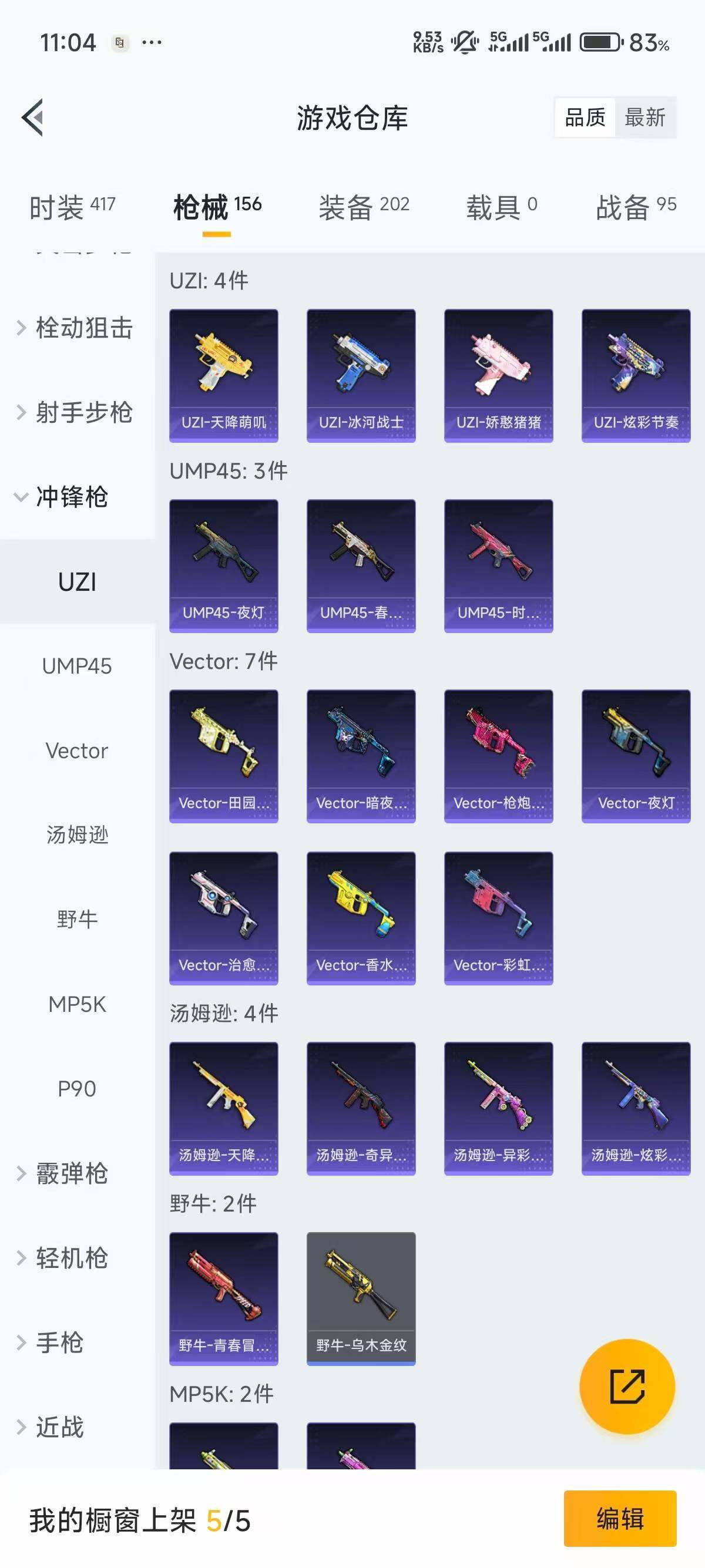Sort inventory by 最新
Viewport: 705px width, 1568px height.
pos(644,117)
